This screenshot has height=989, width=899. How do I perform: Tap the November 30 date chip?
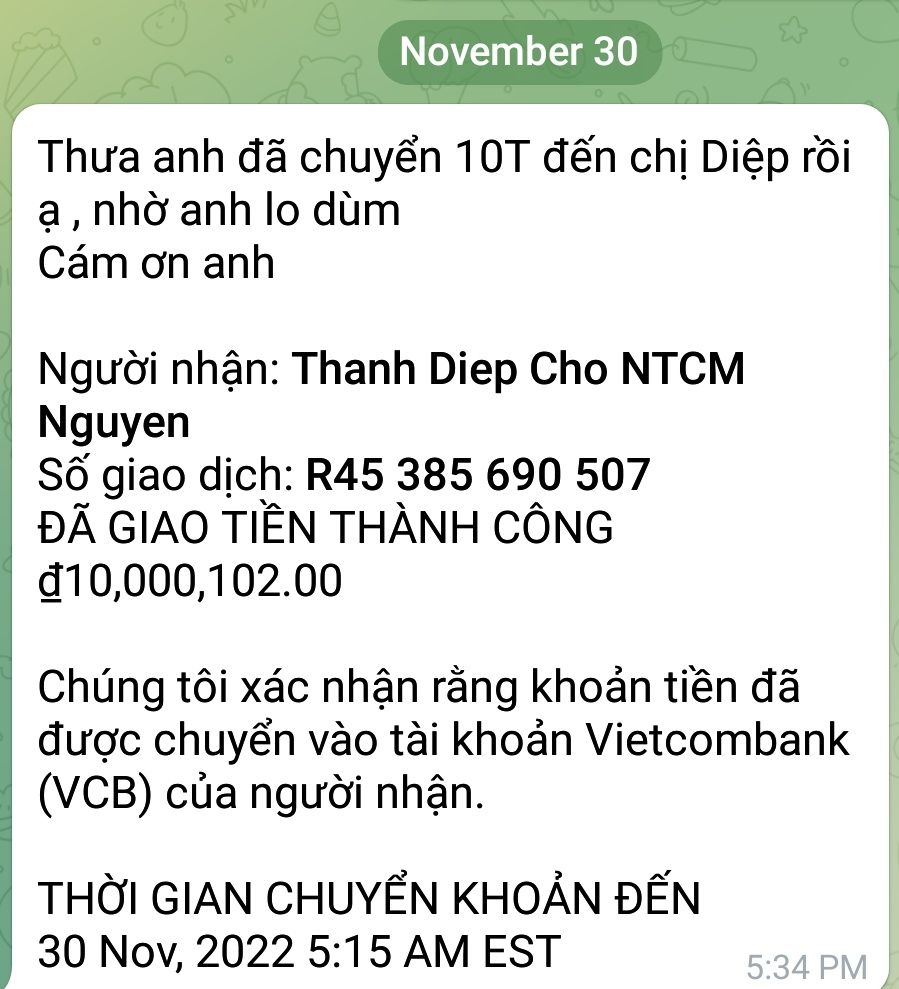coord(519,51)
